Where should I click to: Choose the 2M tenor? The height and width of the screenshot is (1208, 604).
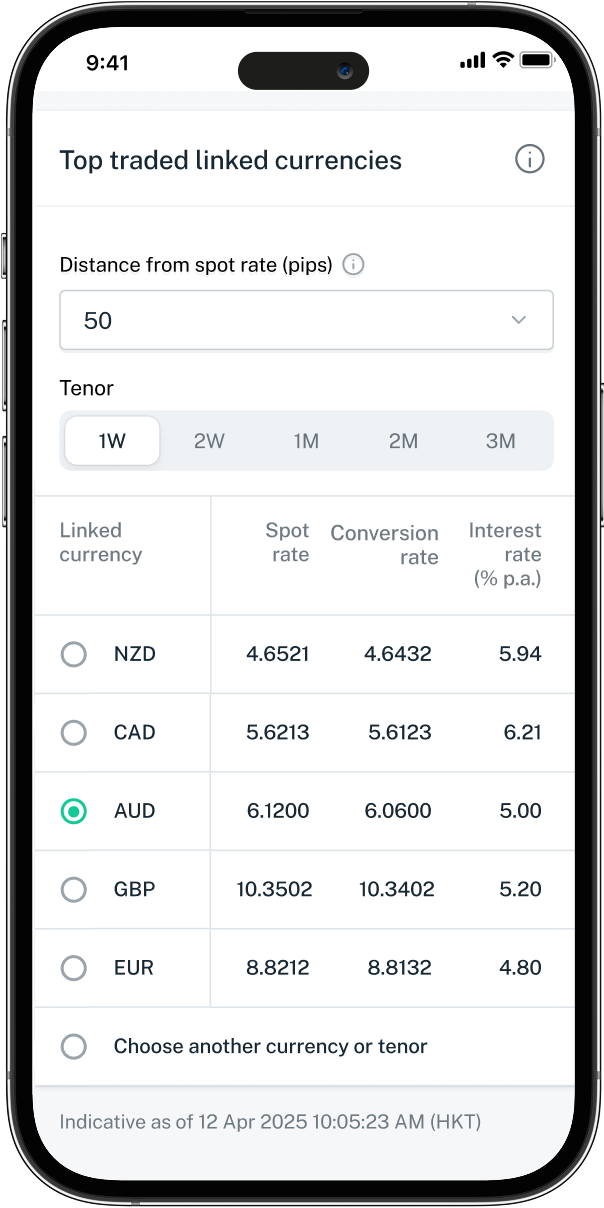pyautogui.click(x=403, y=441)
